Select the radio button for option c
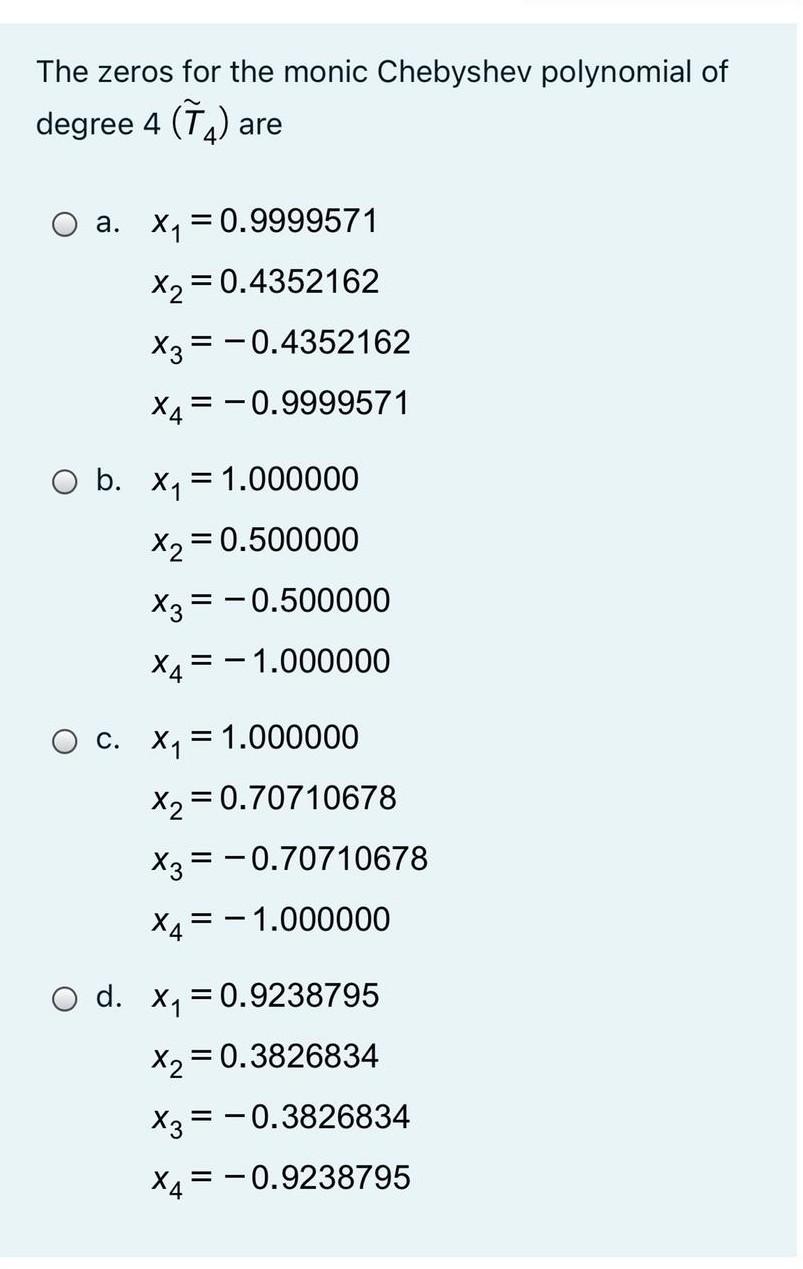Viewport: 803px width, 1269px height. pyautogui.click(x=64, y=740)
